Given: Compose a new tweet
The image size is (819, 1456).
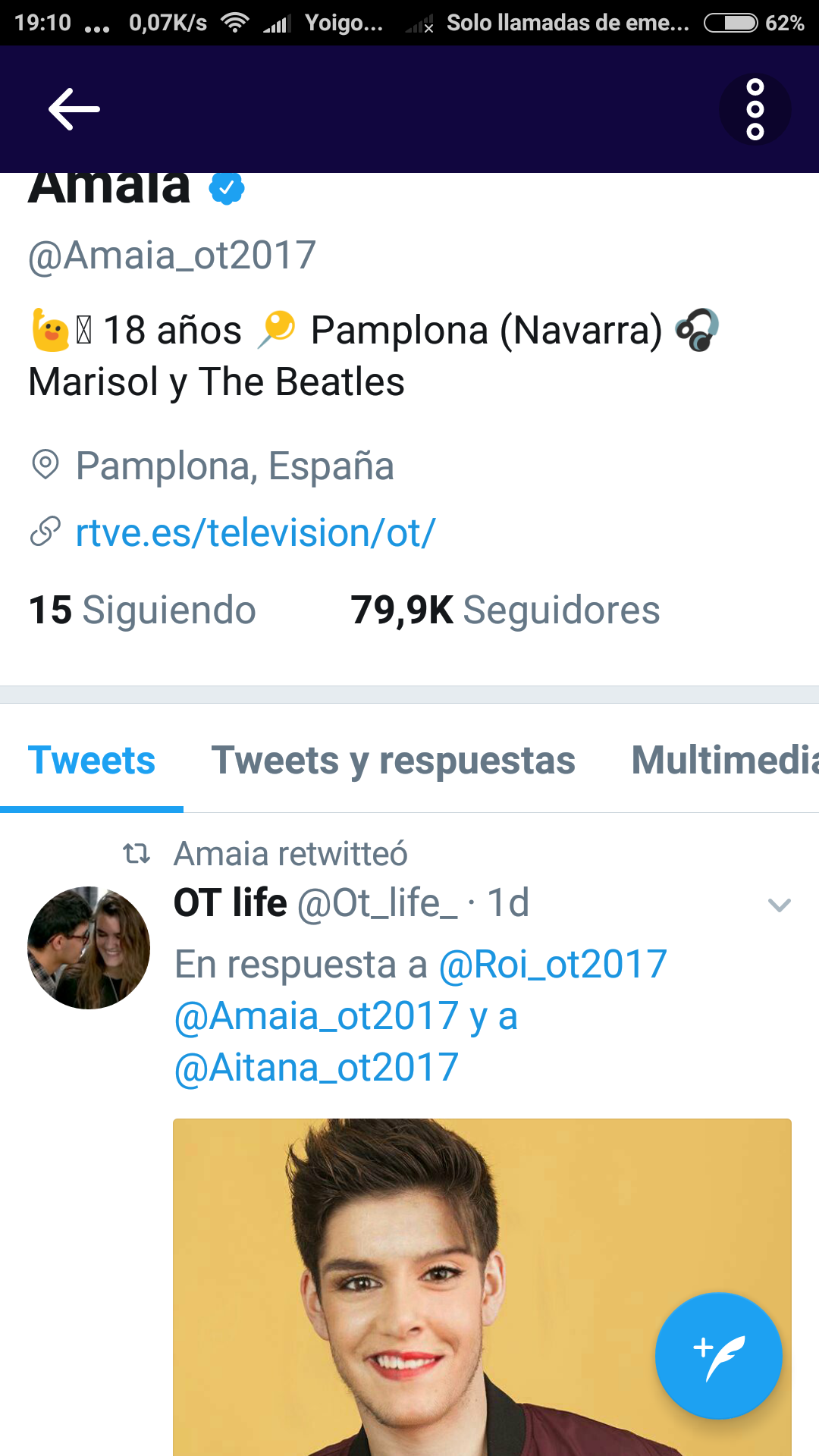Looking at the screenshot, I should 718,1355.
